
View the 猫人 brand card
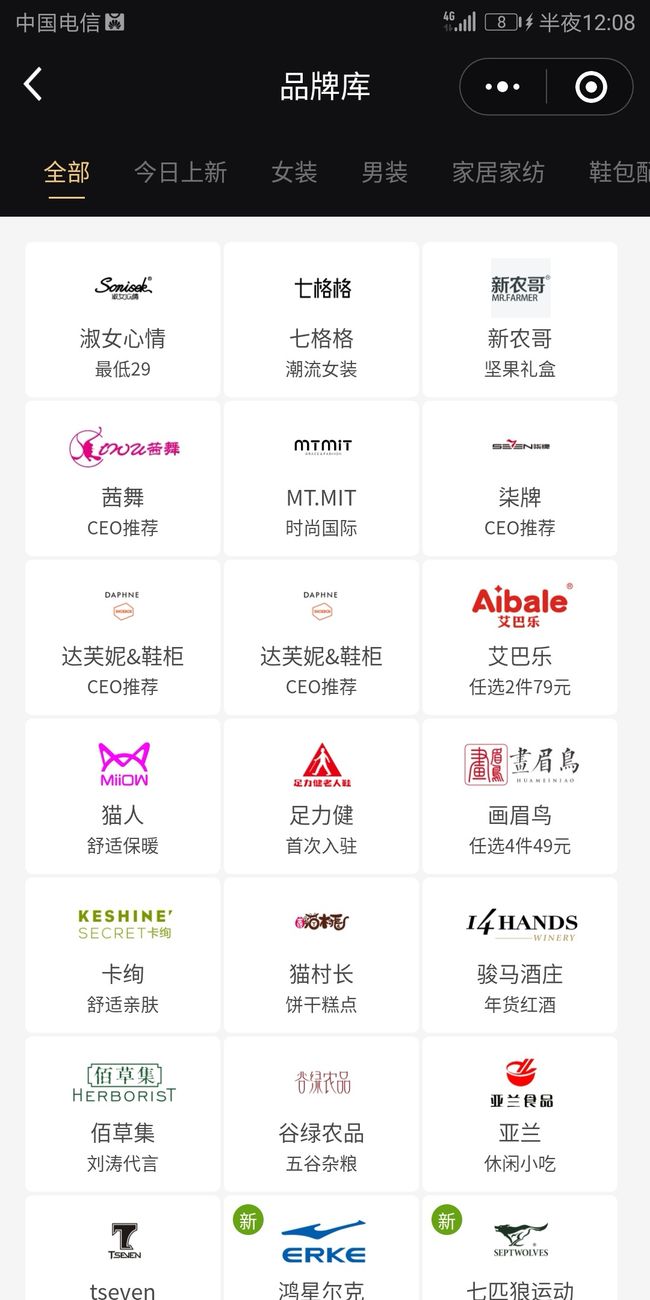click(123, 796)
